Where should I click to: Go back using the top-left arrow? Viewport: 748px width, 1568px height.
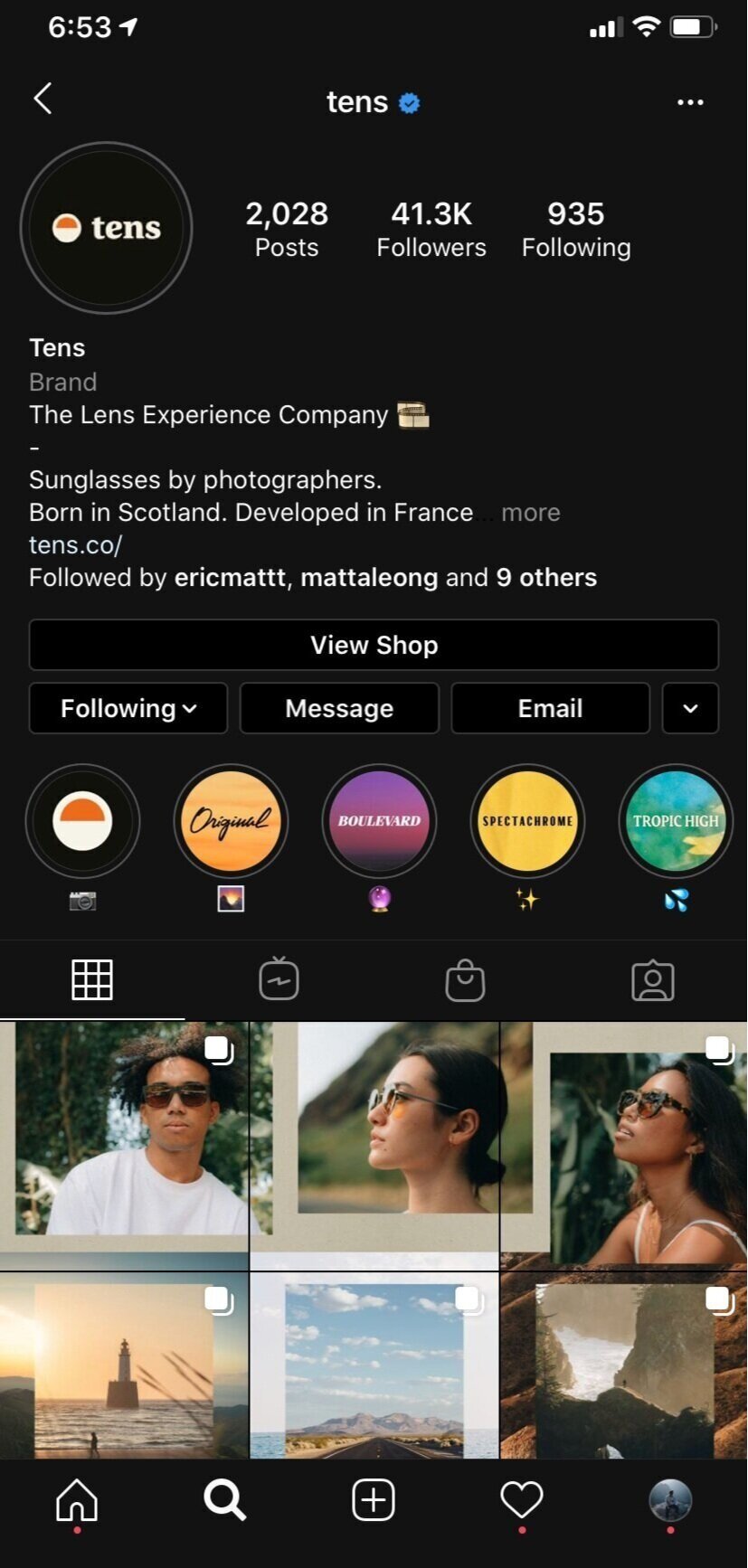coord(43,99)
